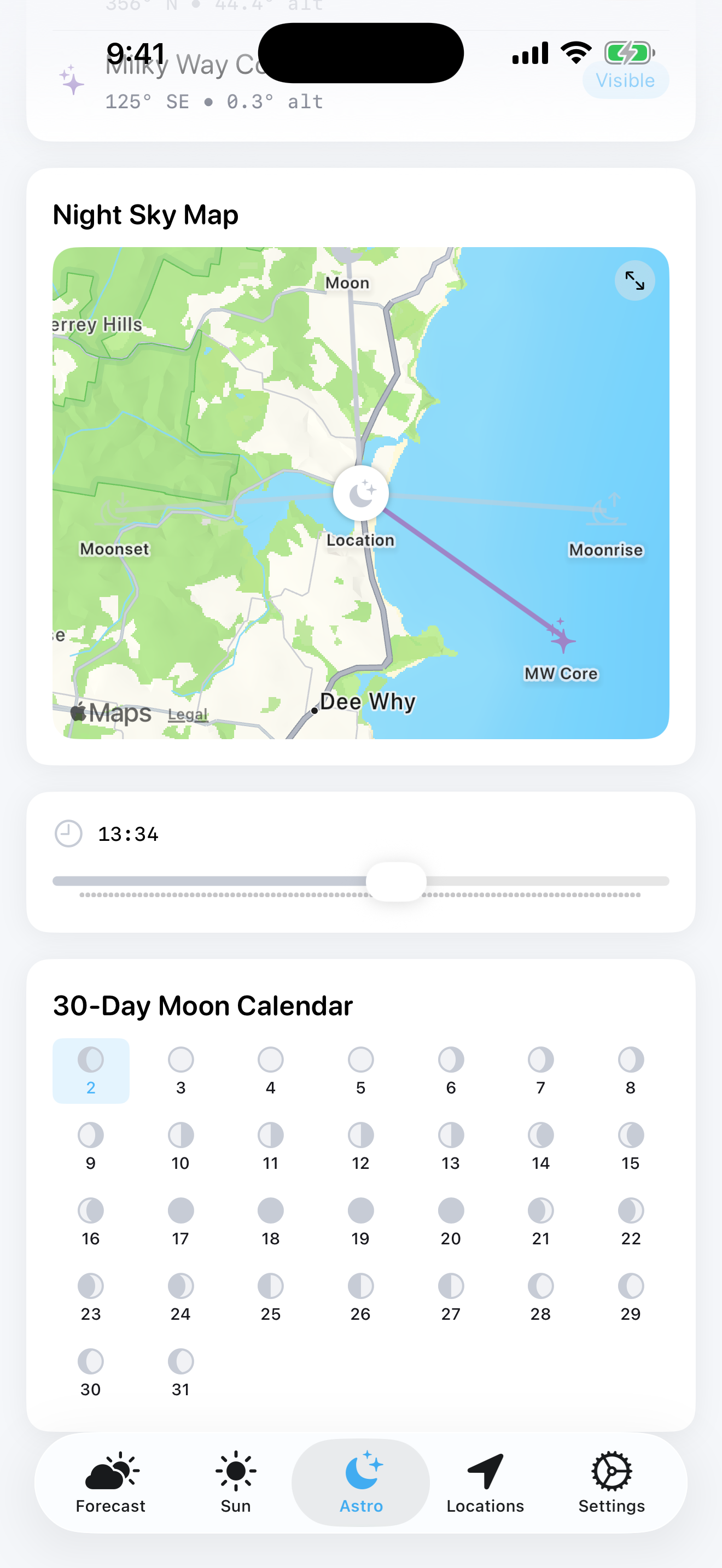Image resolution: width=722 pixels, height=1568 pixels.
Task: Open the Maps Legal link
Action: coord(188,713)
